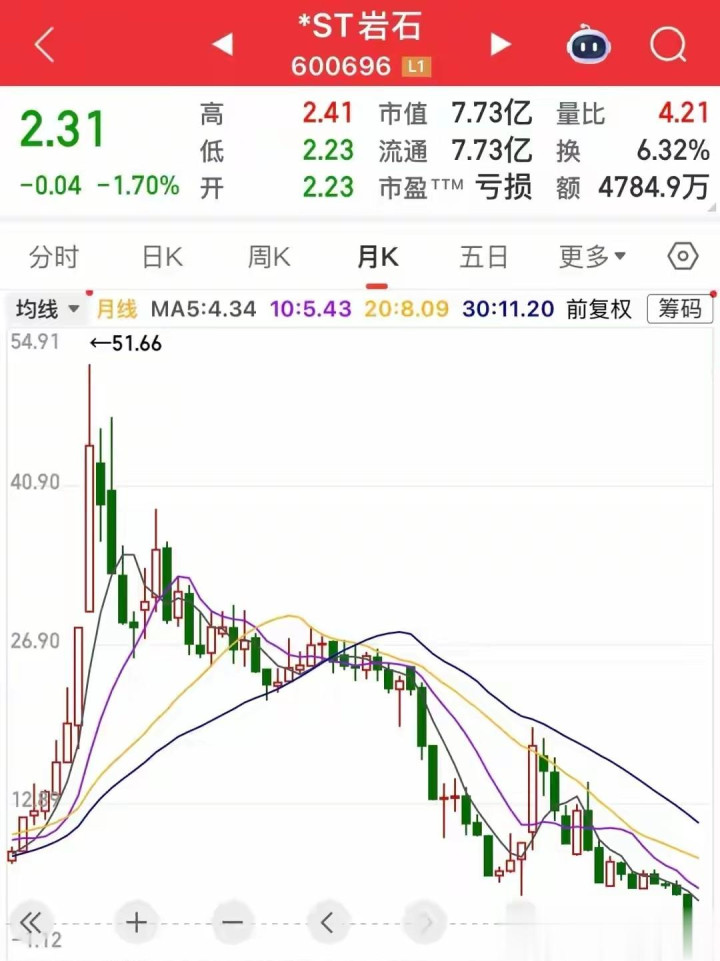Expand the 更多 chart periods dropdown
Screen dimensions: 720x961
click(x=592, y=257)
